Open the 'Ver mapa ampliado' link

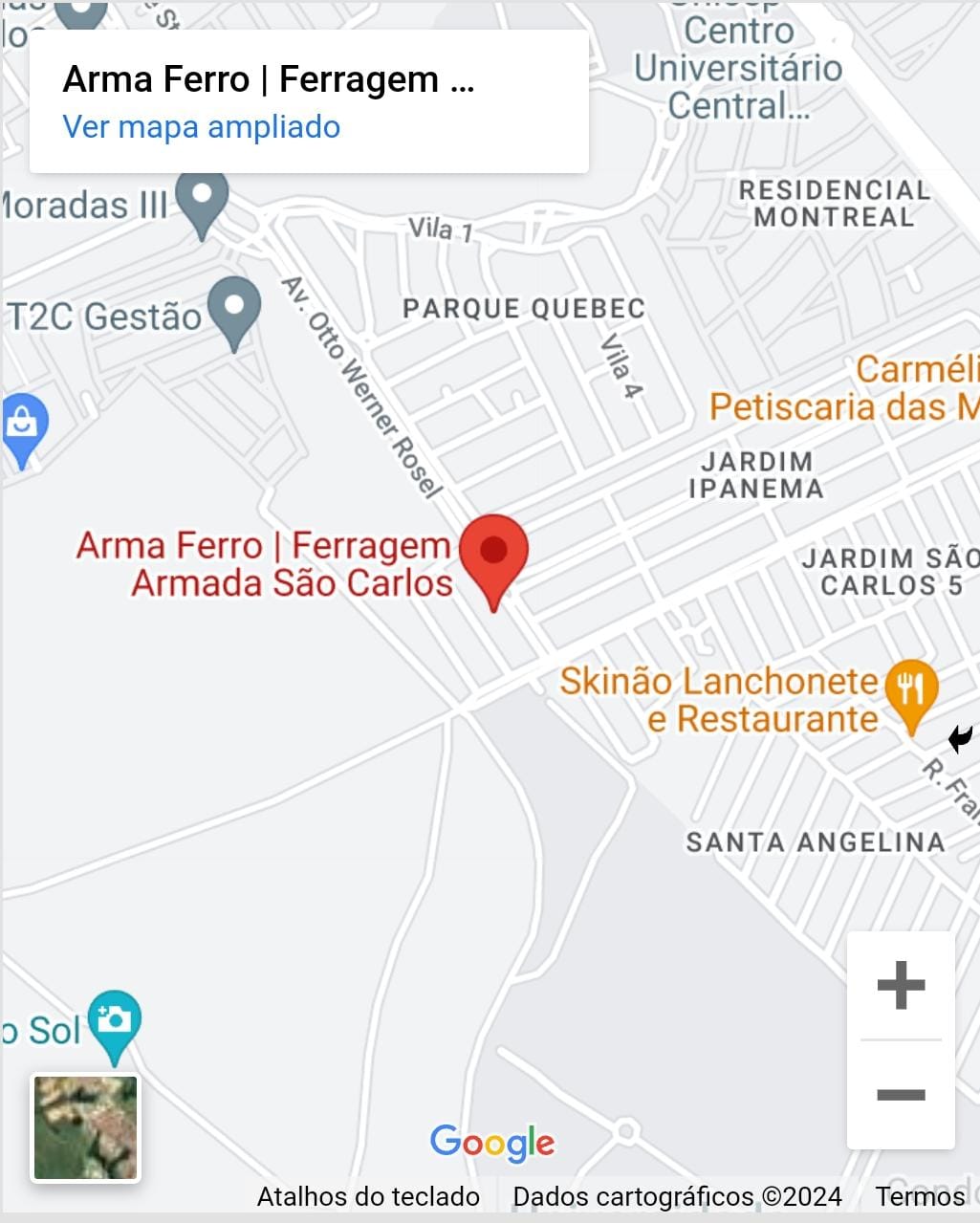(x=202, y=127)
